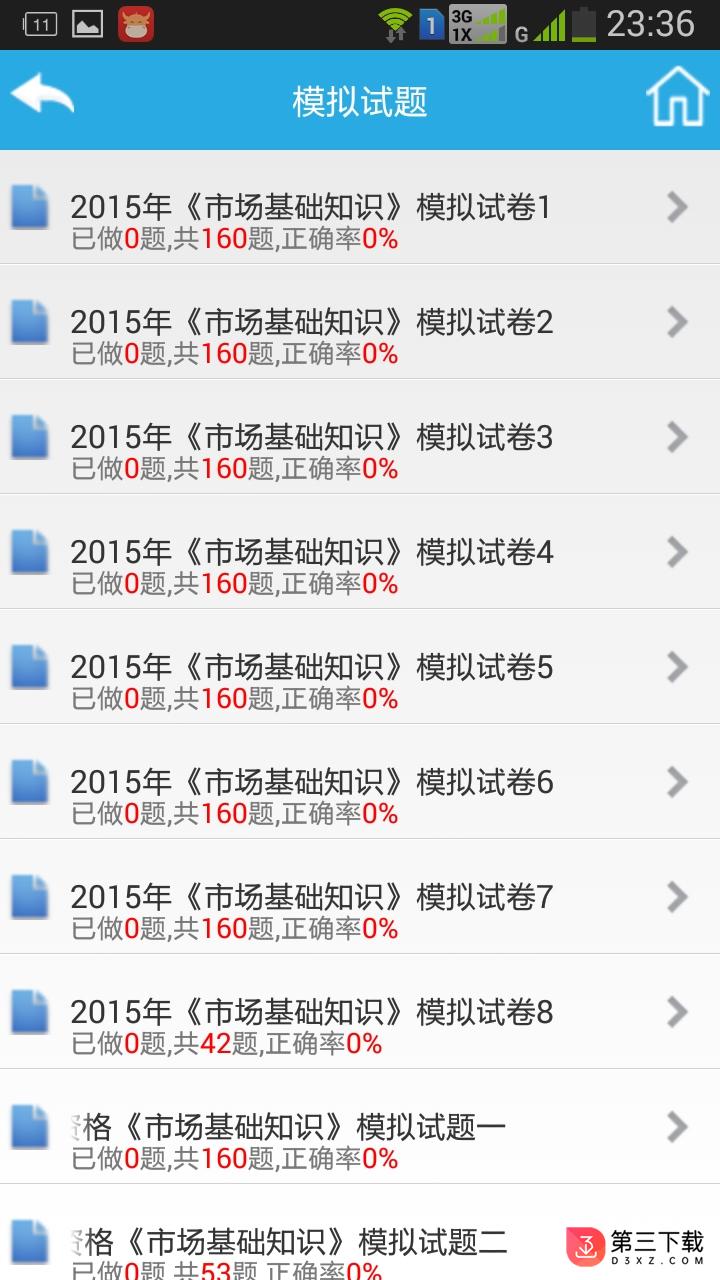
Task: Open 2015年《市场基础知识》模拟试卷5
Action: (360, 667)
